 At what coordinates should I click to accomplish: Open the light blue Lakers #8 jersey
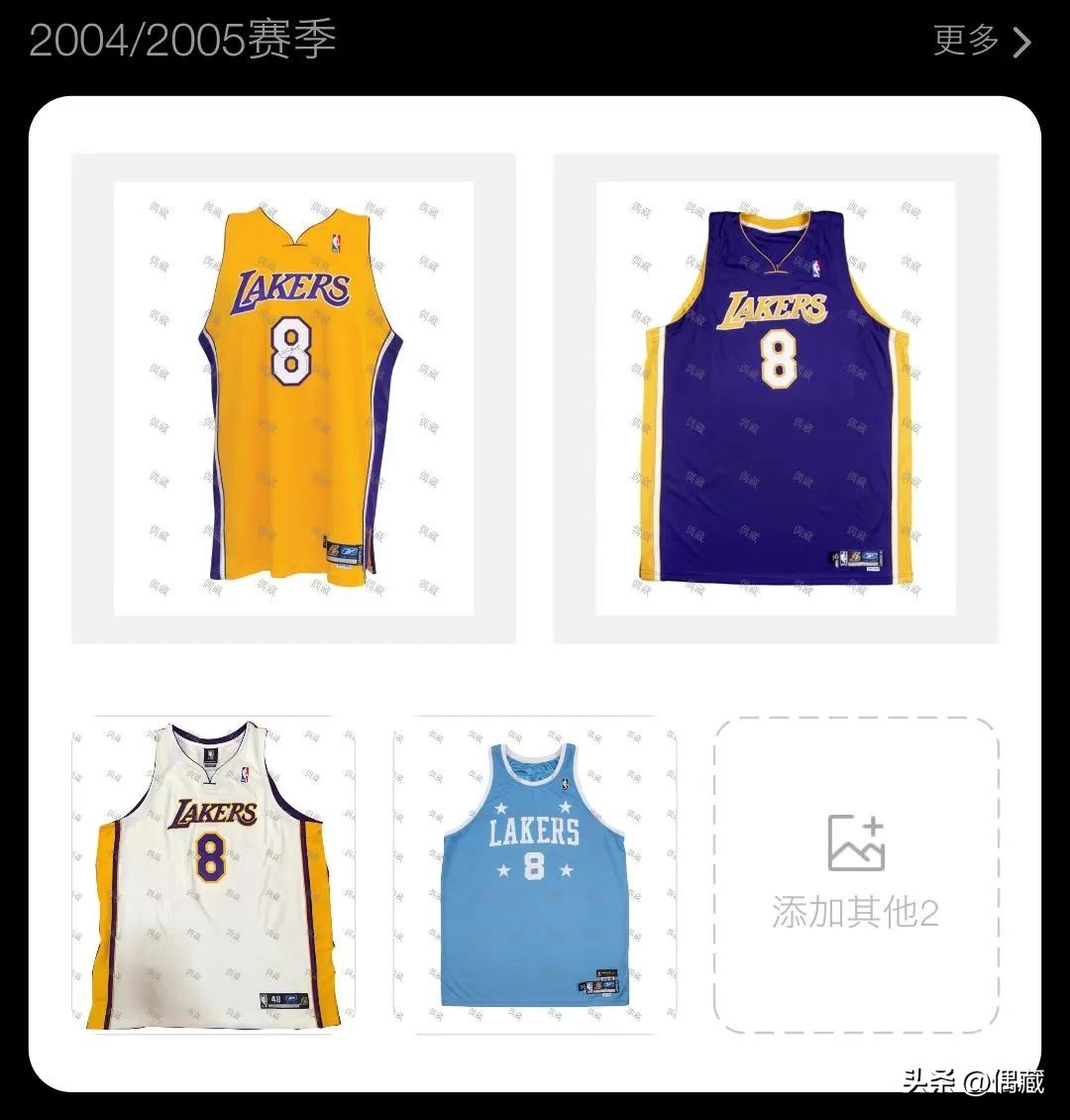coord(535,874)
